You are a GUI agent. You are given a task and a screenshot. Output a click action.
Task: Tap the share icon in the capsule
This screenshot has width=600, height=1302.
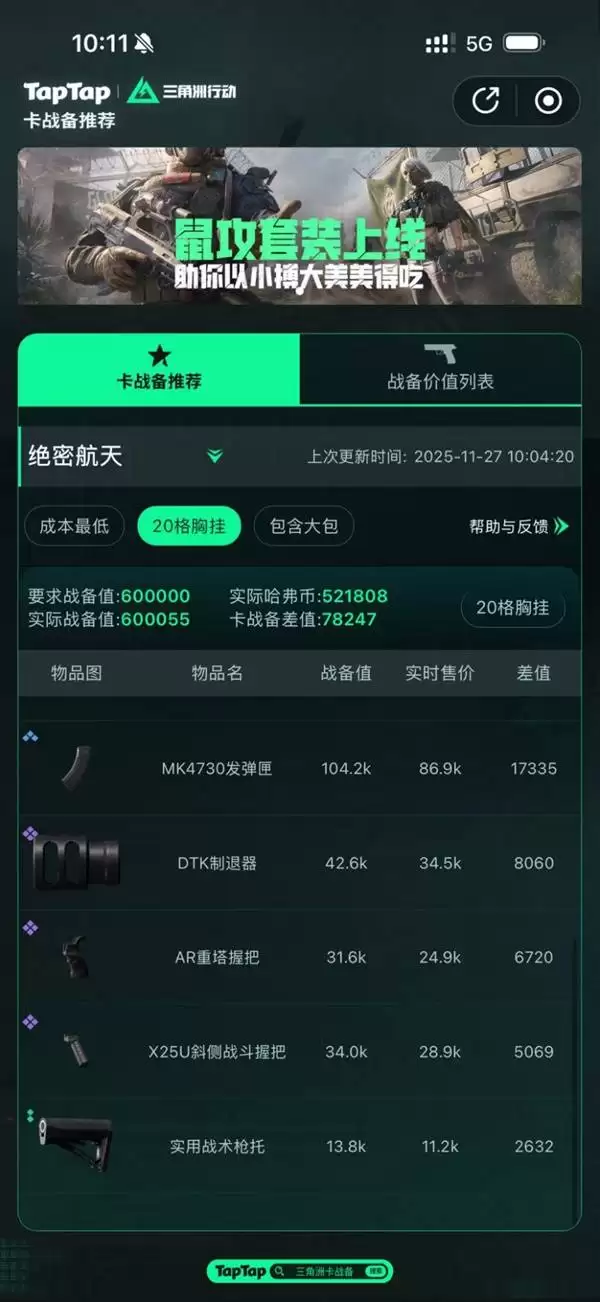tap(486, 101)
